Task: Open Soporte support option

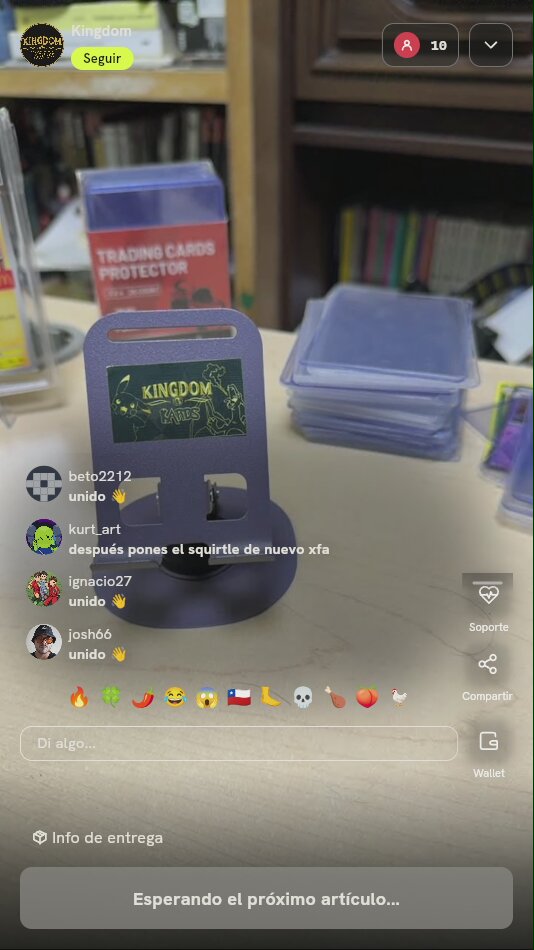Action: click(x=488, y=604)
